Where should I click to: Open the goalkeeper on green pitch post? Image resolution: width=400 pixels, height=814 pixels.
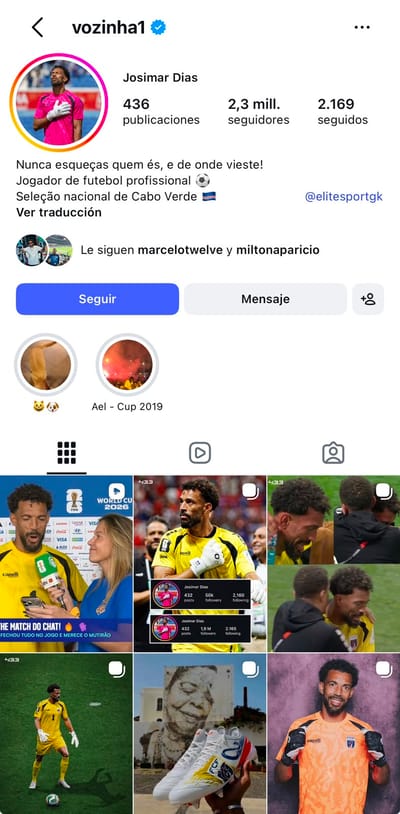pos(66,734)
